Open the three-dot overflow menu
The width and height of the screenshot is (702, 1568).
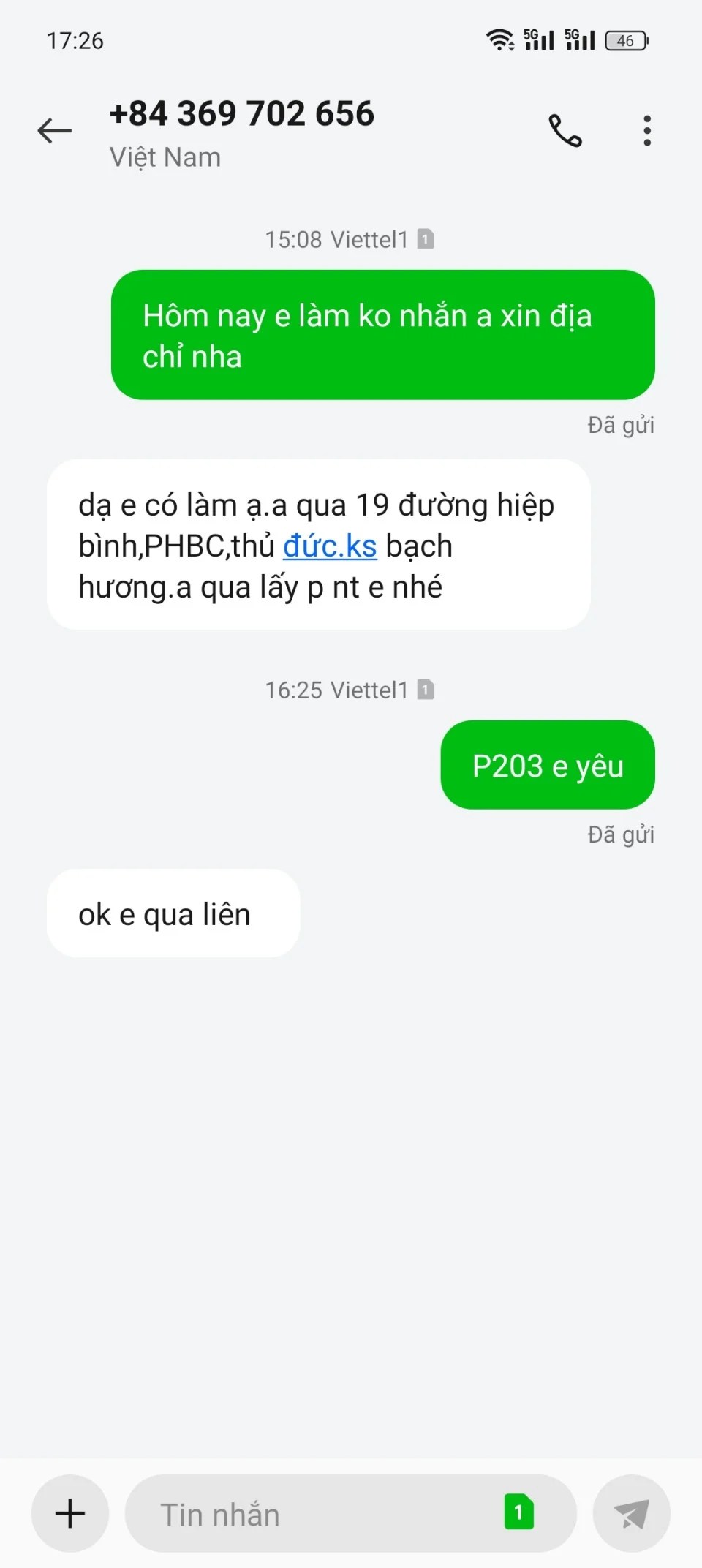[x=647, y=131]
